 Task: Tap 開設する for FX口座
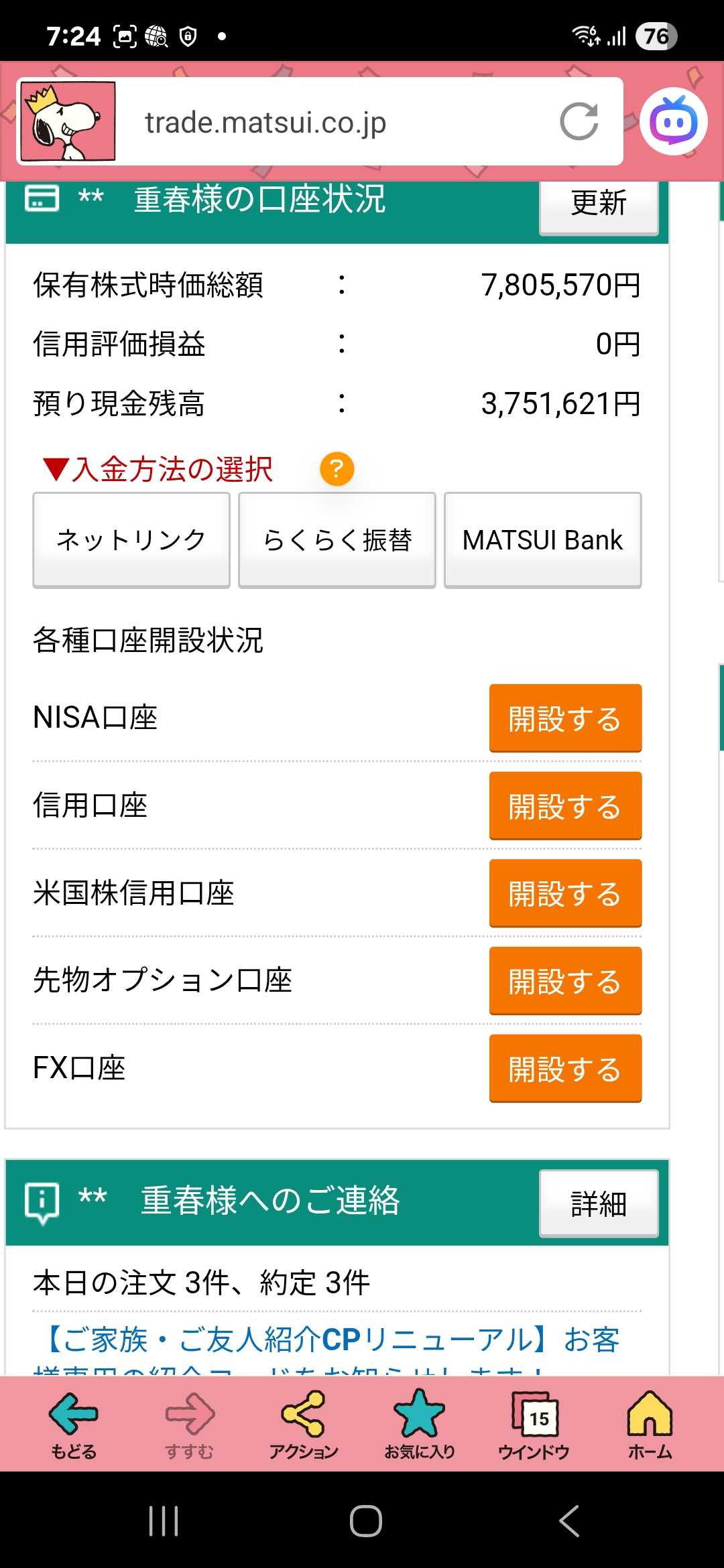click(565, 1069)
